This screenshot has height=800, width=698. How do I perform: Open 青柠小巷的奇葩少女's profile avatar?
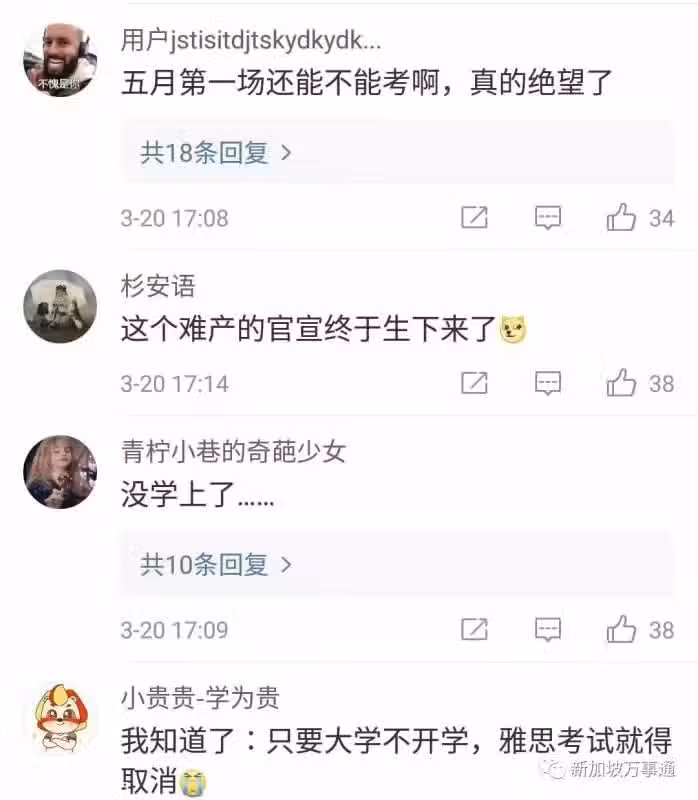(x=60, y=471)
